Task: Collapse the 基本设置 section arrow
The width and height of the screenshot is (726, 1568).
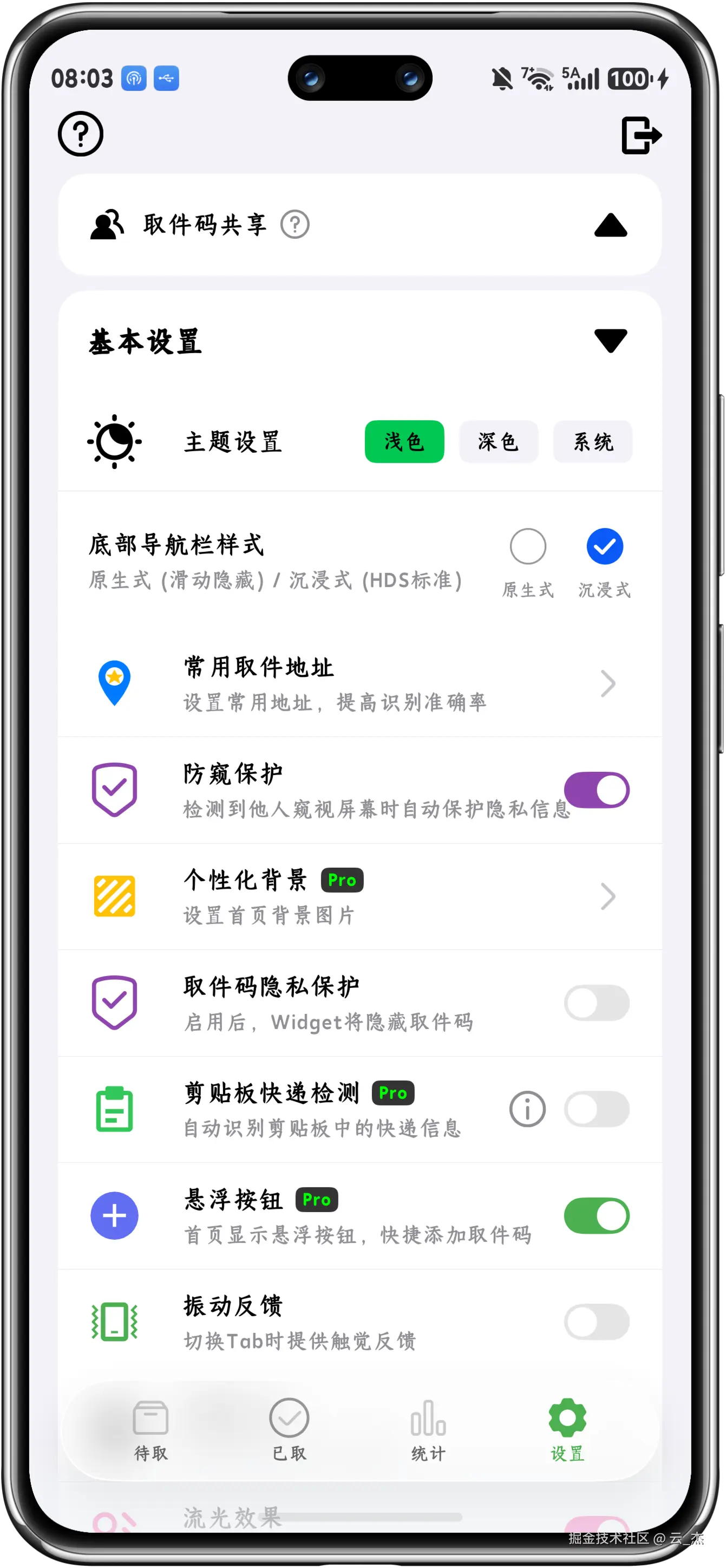Action: pos(610,341)
